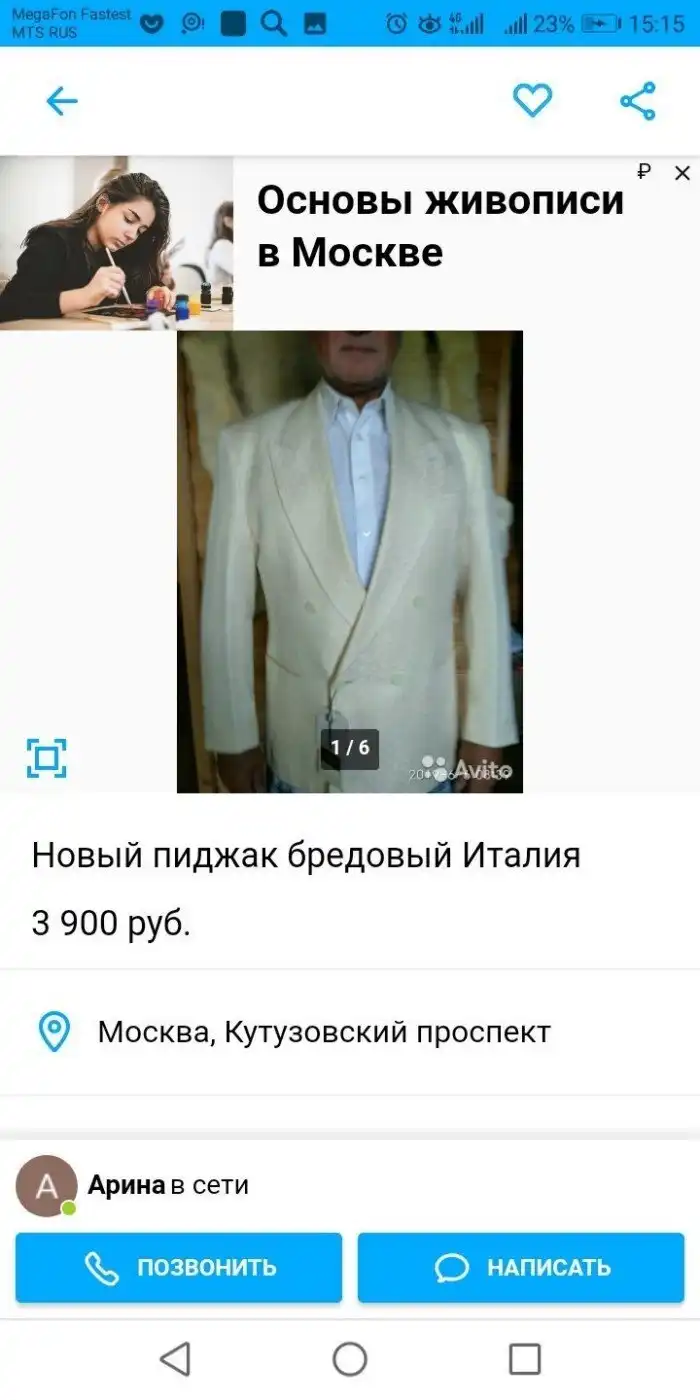The image size is (700, 1400).
Task: Share this jacket listing
Action: 637,101
